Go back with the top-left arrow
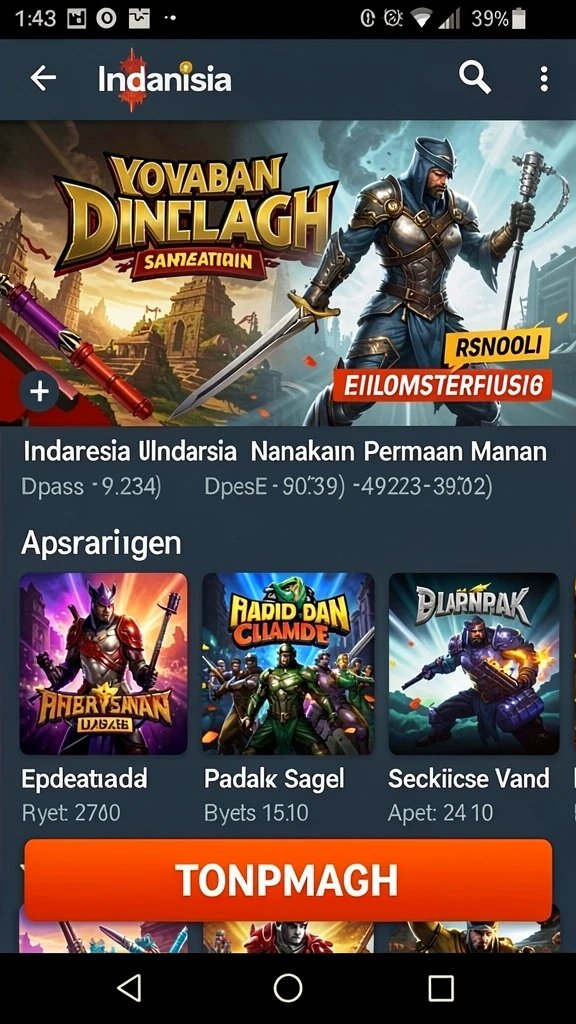Screen dimensions: 576x1024 43,79
